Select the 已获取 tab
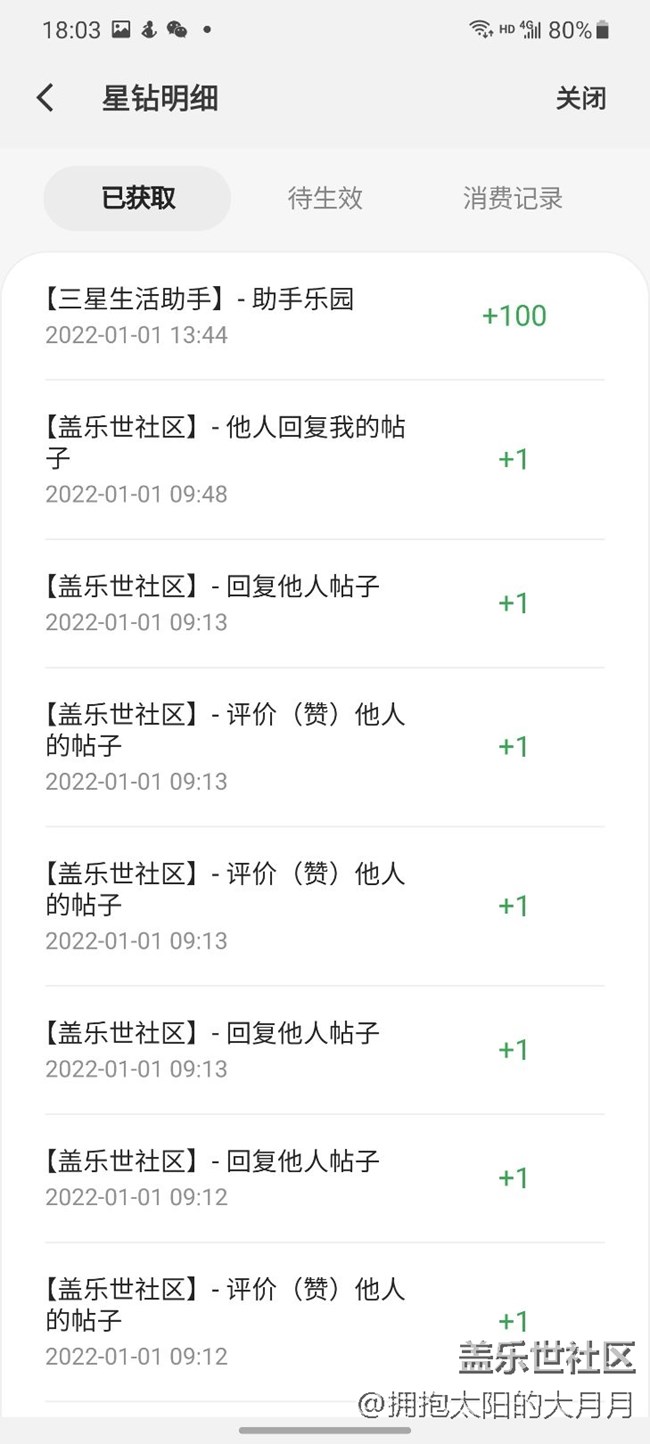 click(138, 198)
